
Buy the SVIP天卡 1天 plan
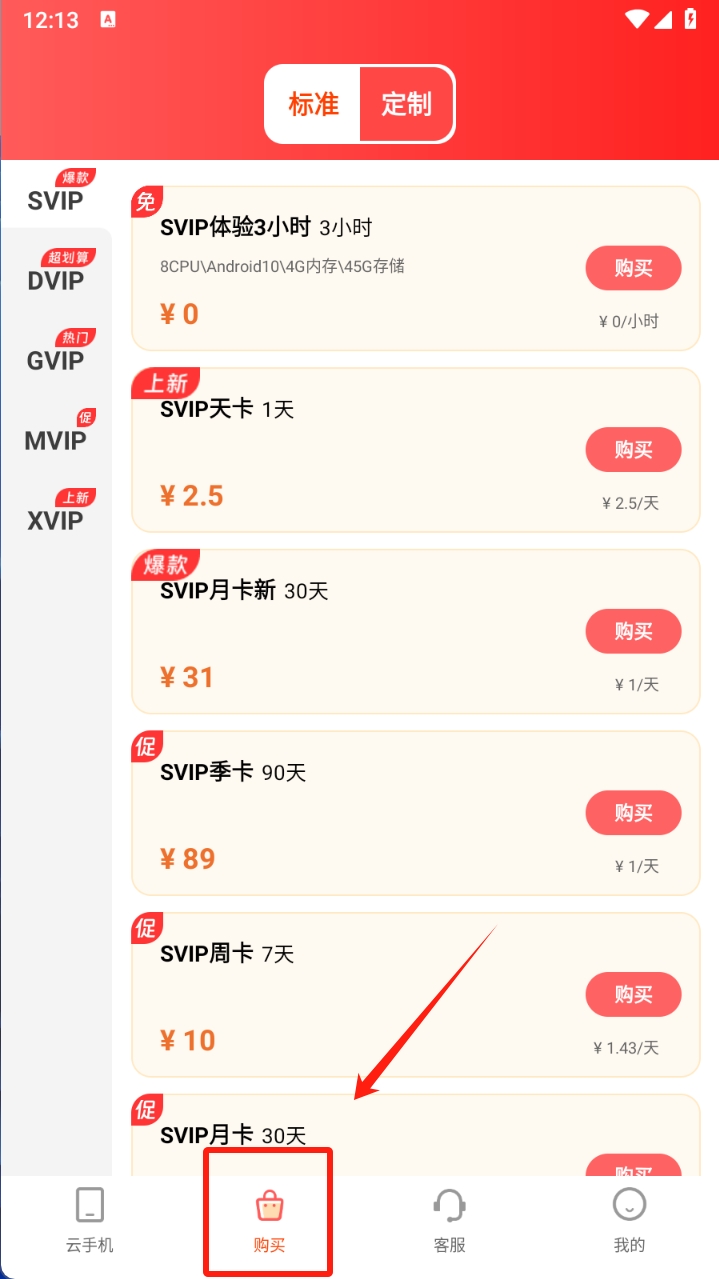tap(633, 450)
